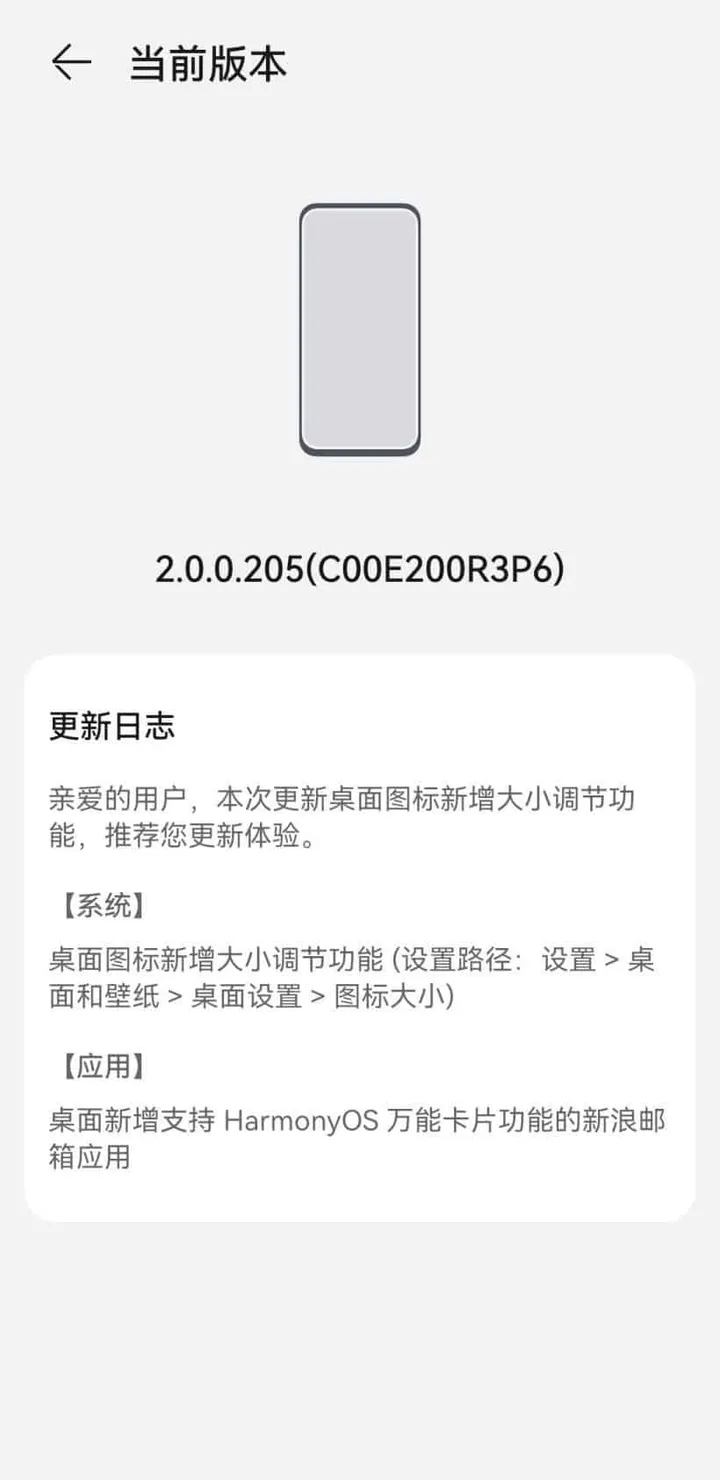Select the phone screen area inside illustration
The width and height of the screenshot is (720, 1480).
click(x=359, y=328)
